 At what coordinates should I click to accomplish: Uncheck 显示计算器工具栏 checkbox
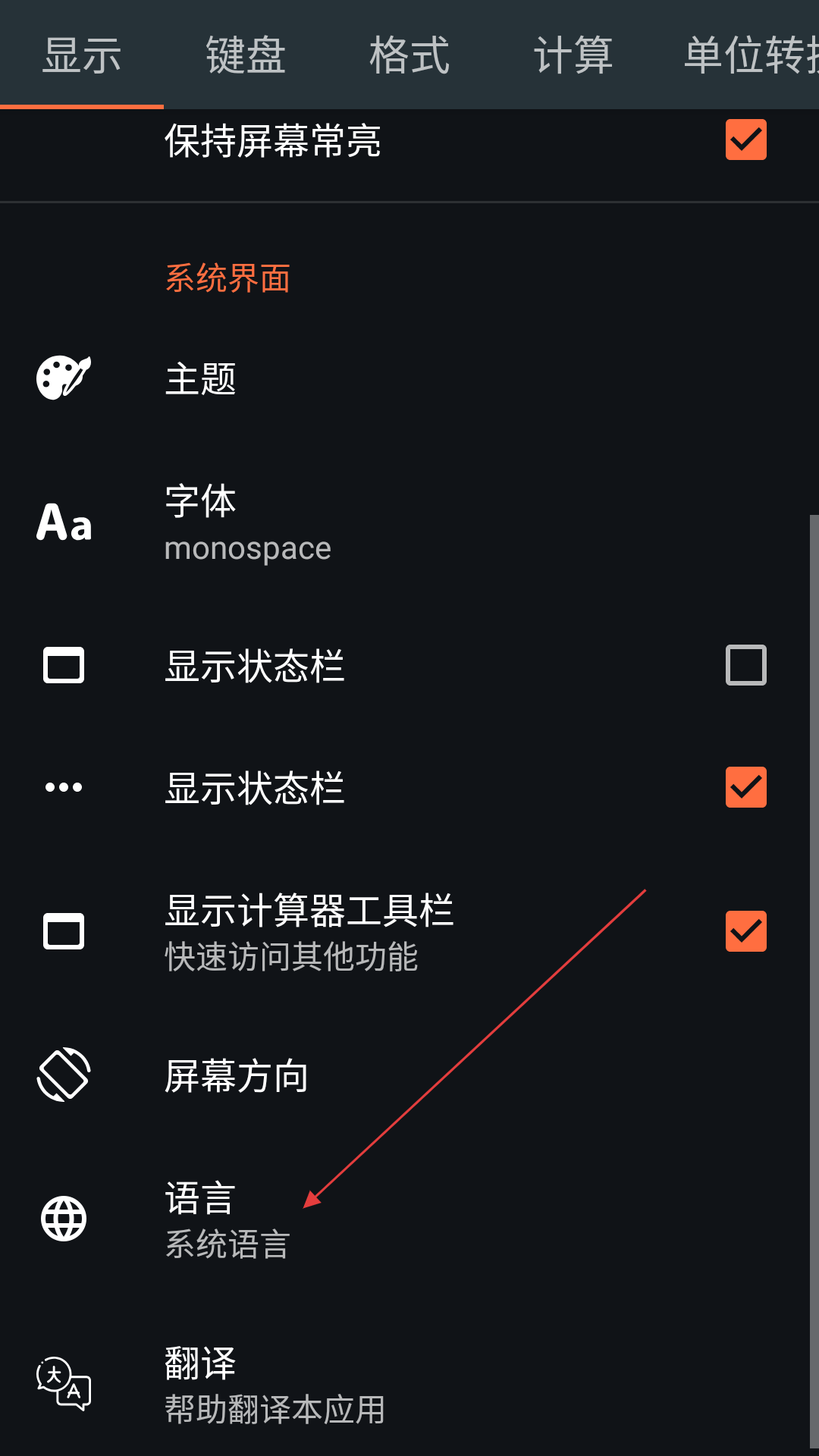pyautogui.click(x=746, y=931)
